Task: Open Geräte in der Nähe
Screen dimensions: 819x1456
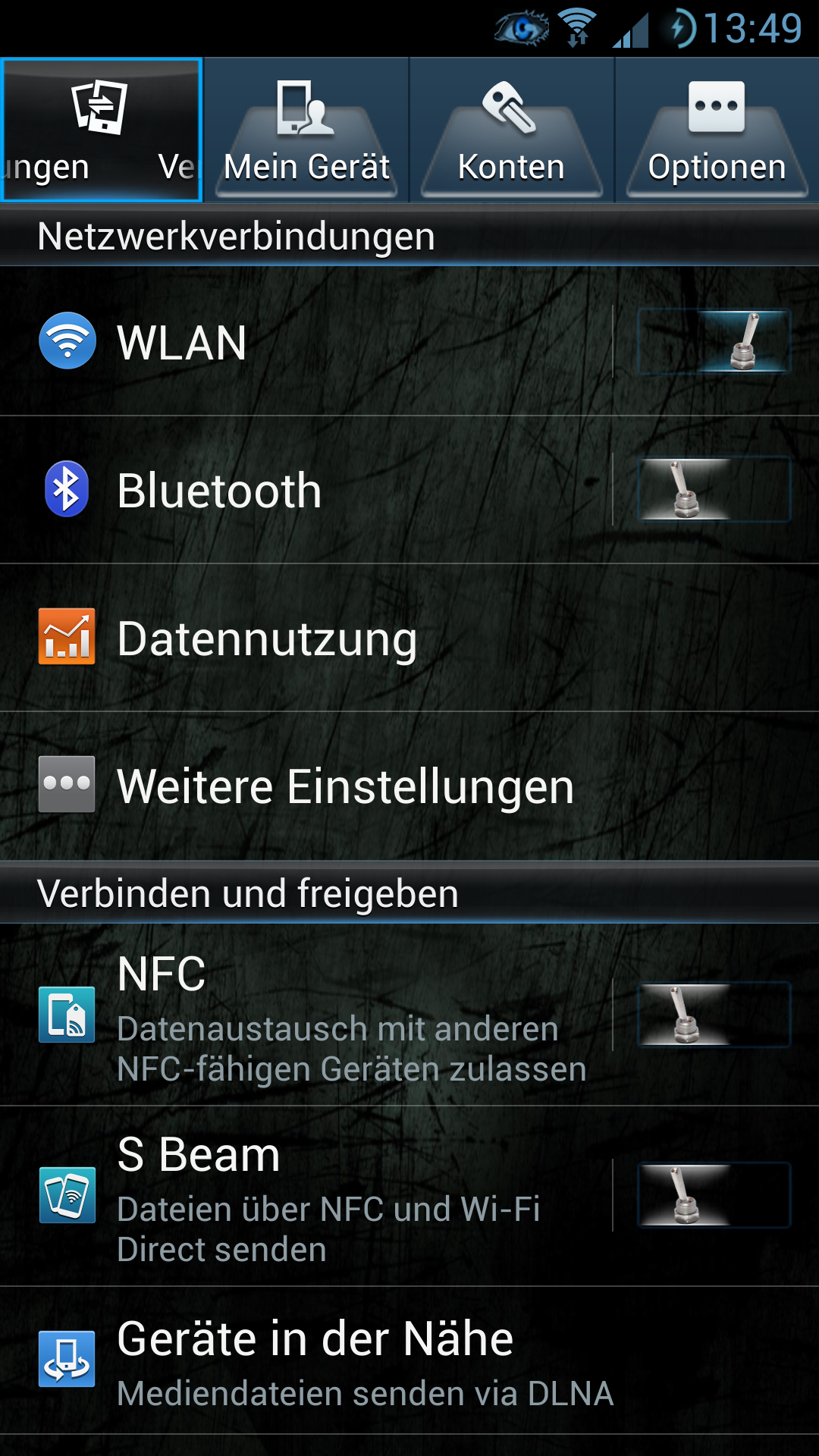Action: click(409, 1360)
